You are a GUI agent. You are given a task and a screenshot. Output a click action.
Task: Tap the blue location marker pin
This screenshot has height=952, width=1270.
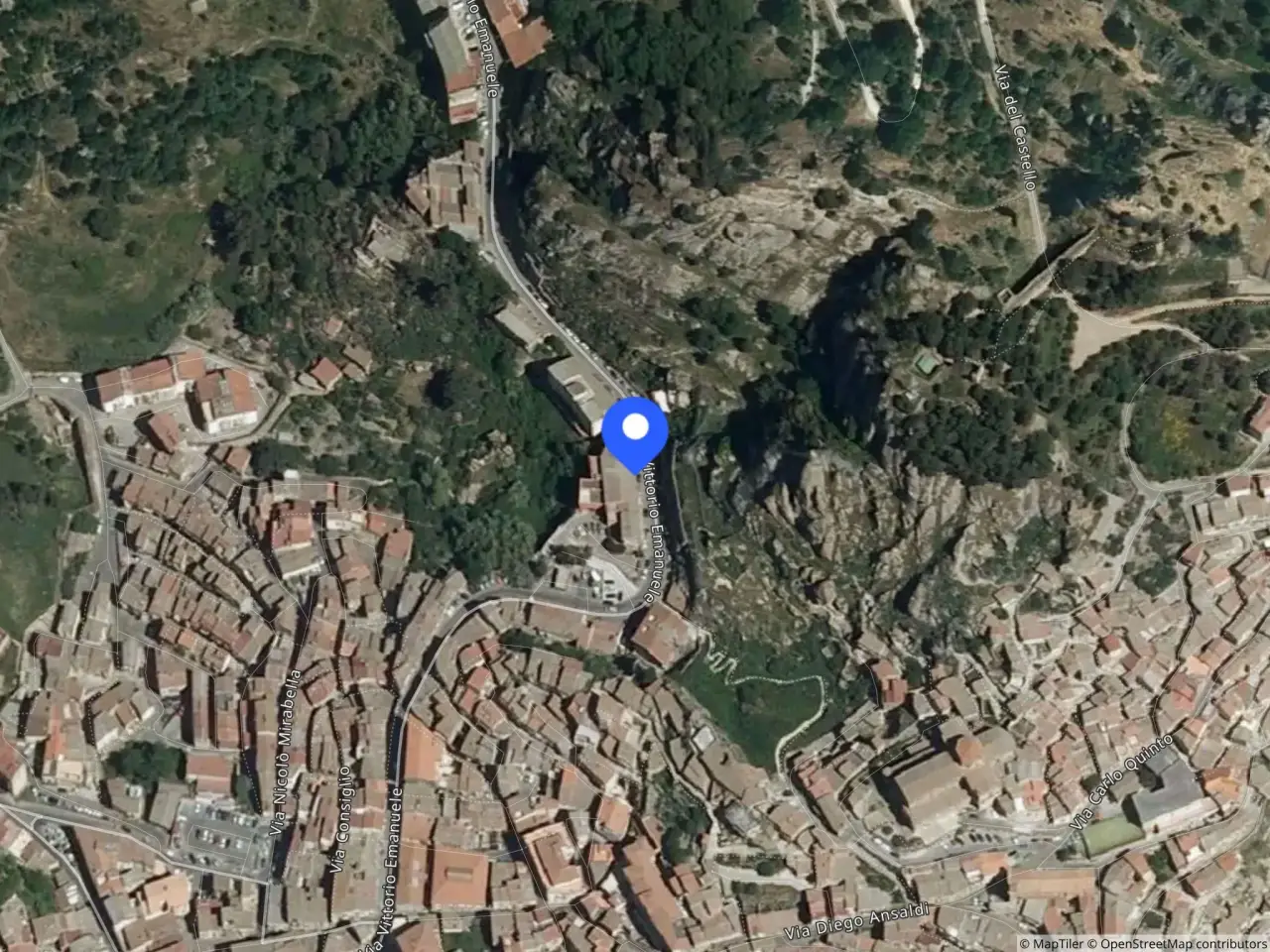pos(635,432)
